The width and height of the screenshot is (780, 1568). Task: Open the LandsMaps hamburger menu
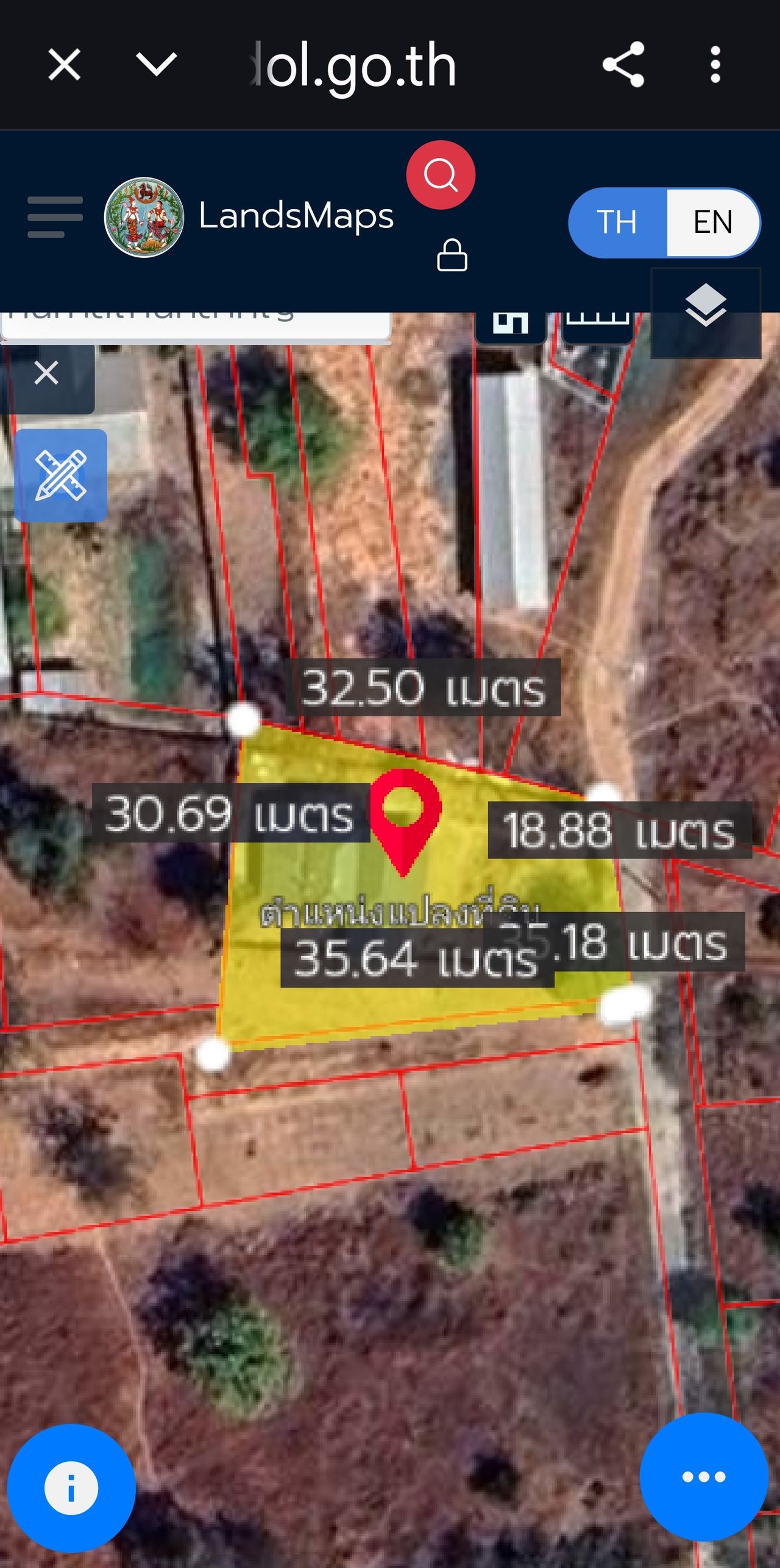(55, 217)
